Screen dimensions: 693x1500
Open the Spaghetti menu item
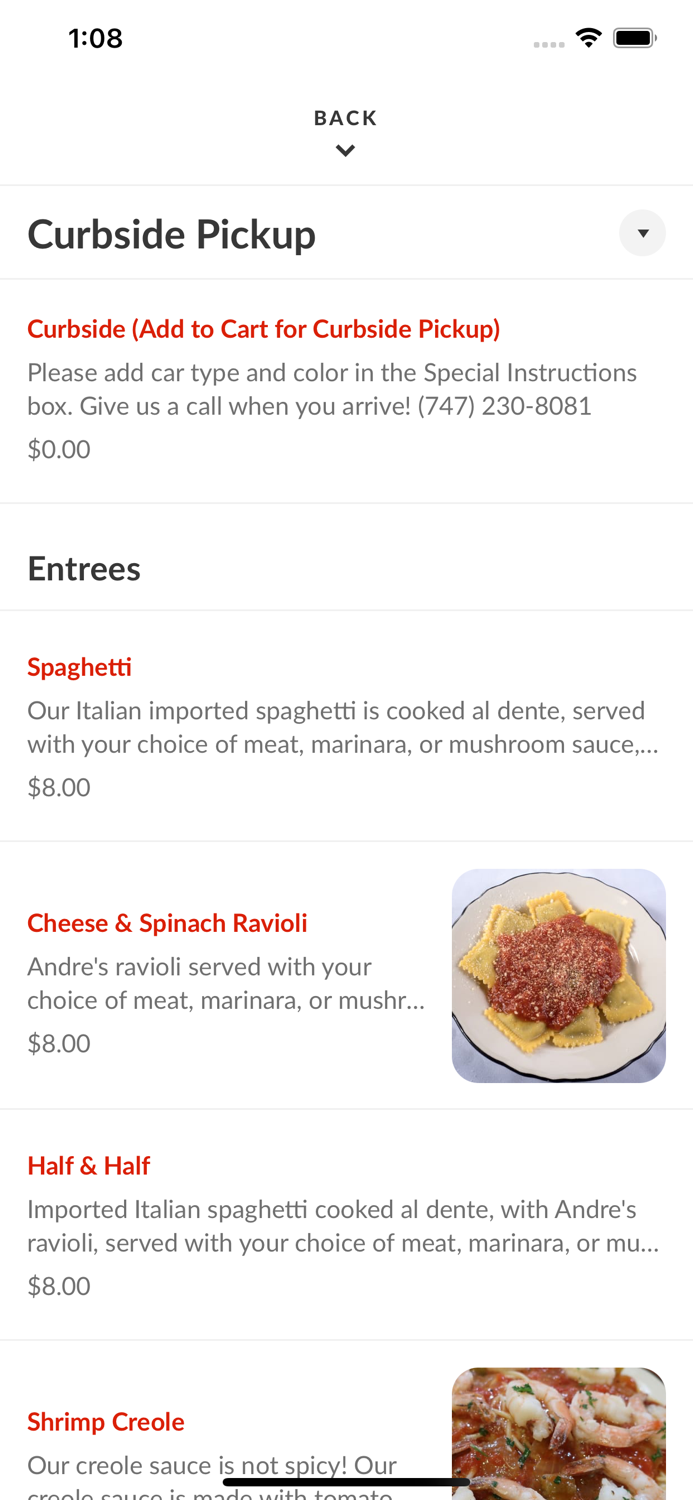tap(80, 667)
